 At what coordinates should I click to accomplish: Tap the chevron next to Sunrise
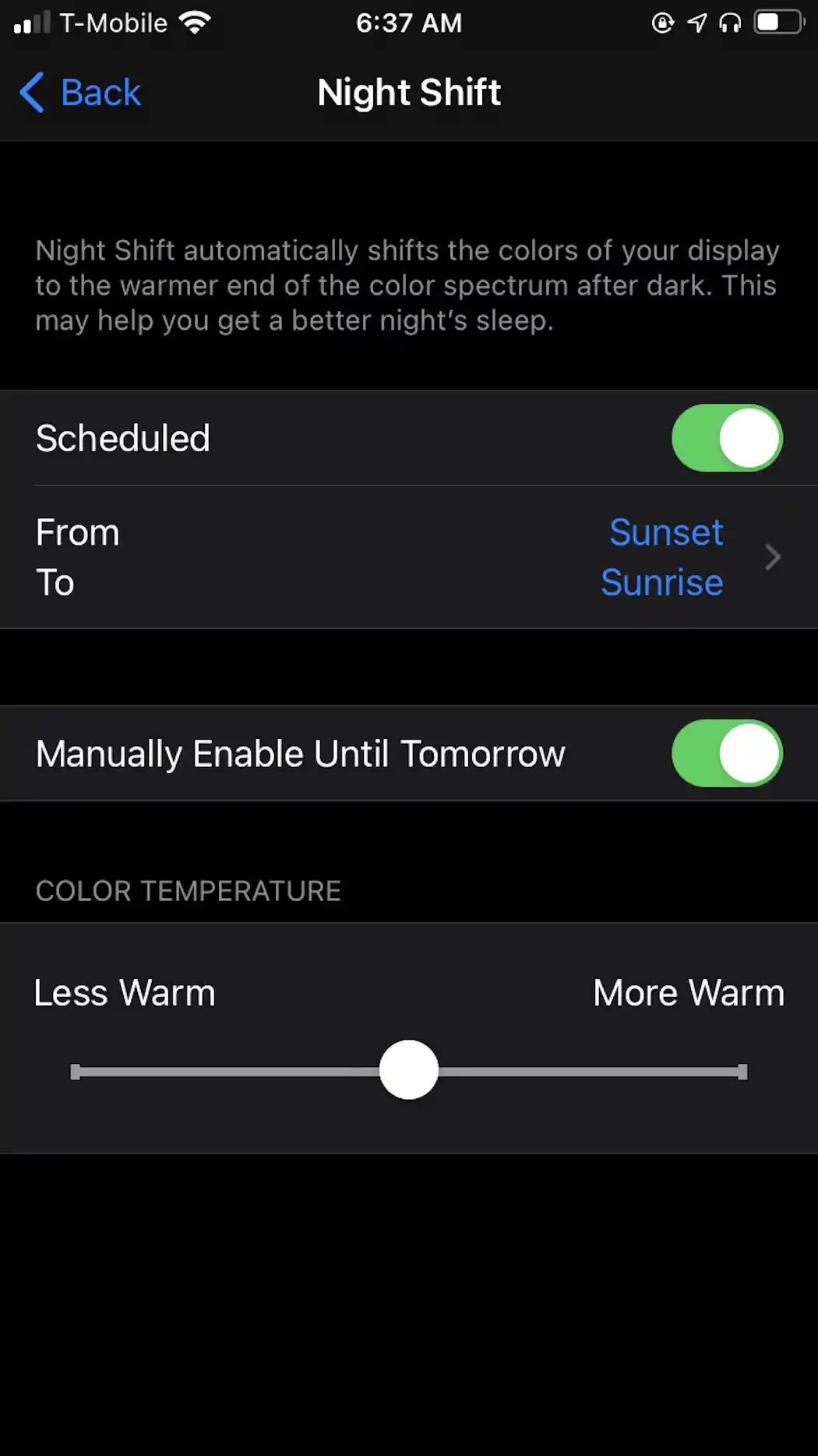(x=771, y=557)
